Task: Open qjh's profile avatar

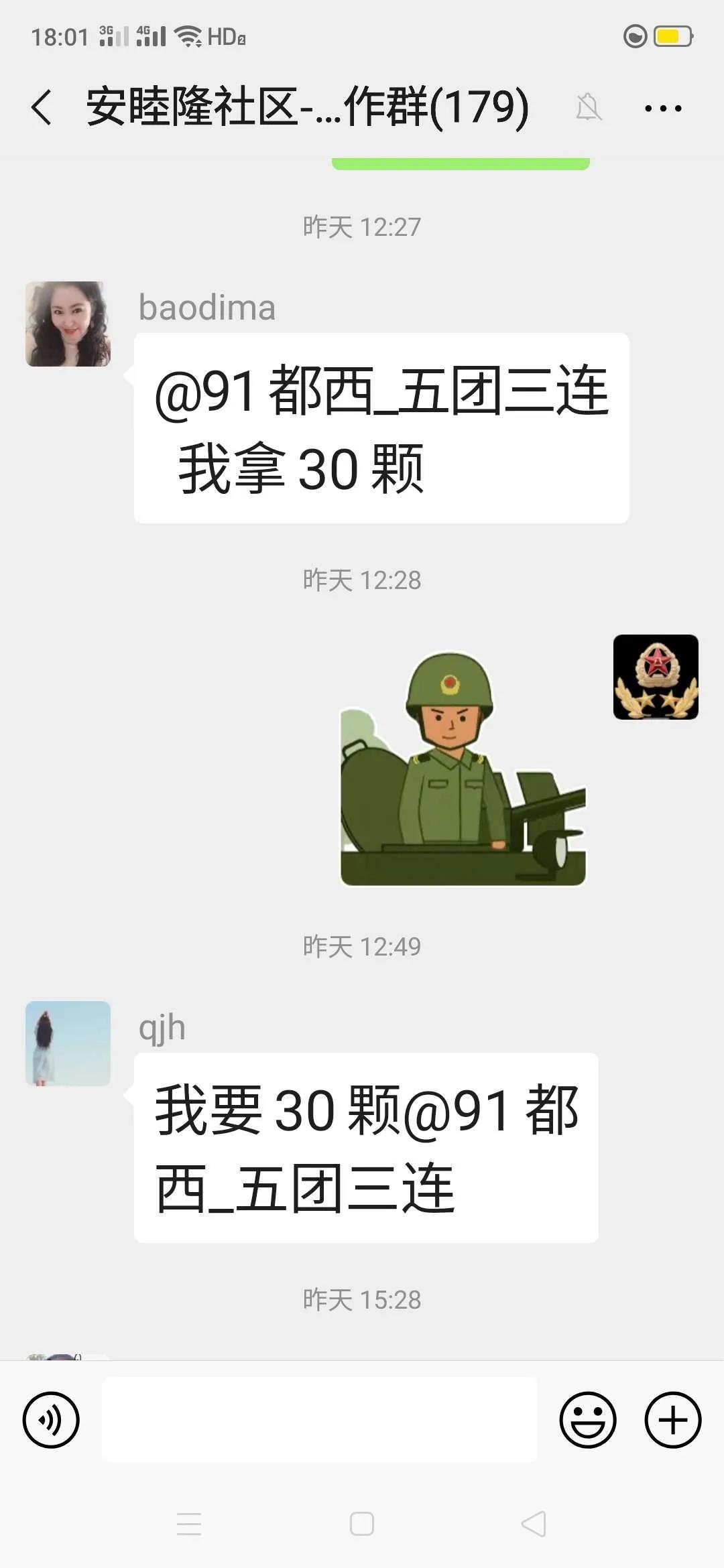Action: coord(68,1043)
